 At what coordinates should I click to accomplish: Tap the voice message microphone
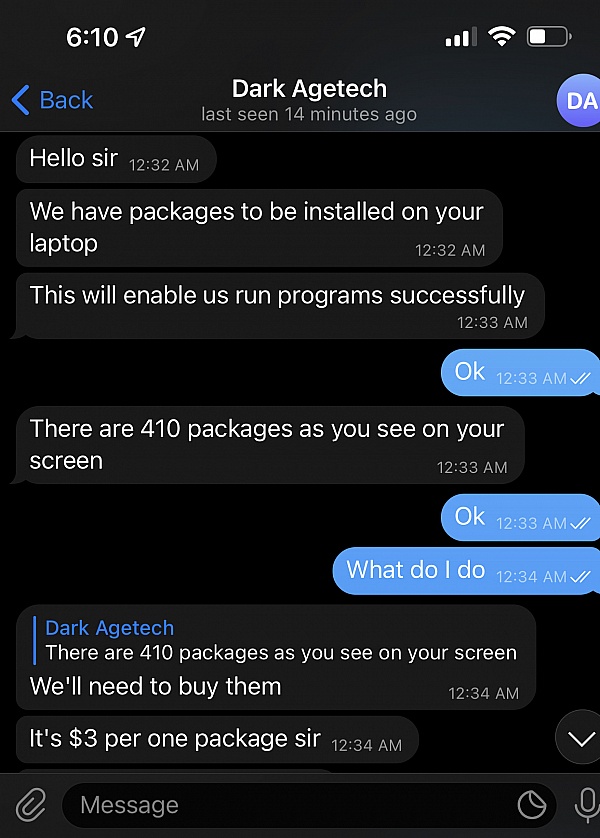click(585, 805)
